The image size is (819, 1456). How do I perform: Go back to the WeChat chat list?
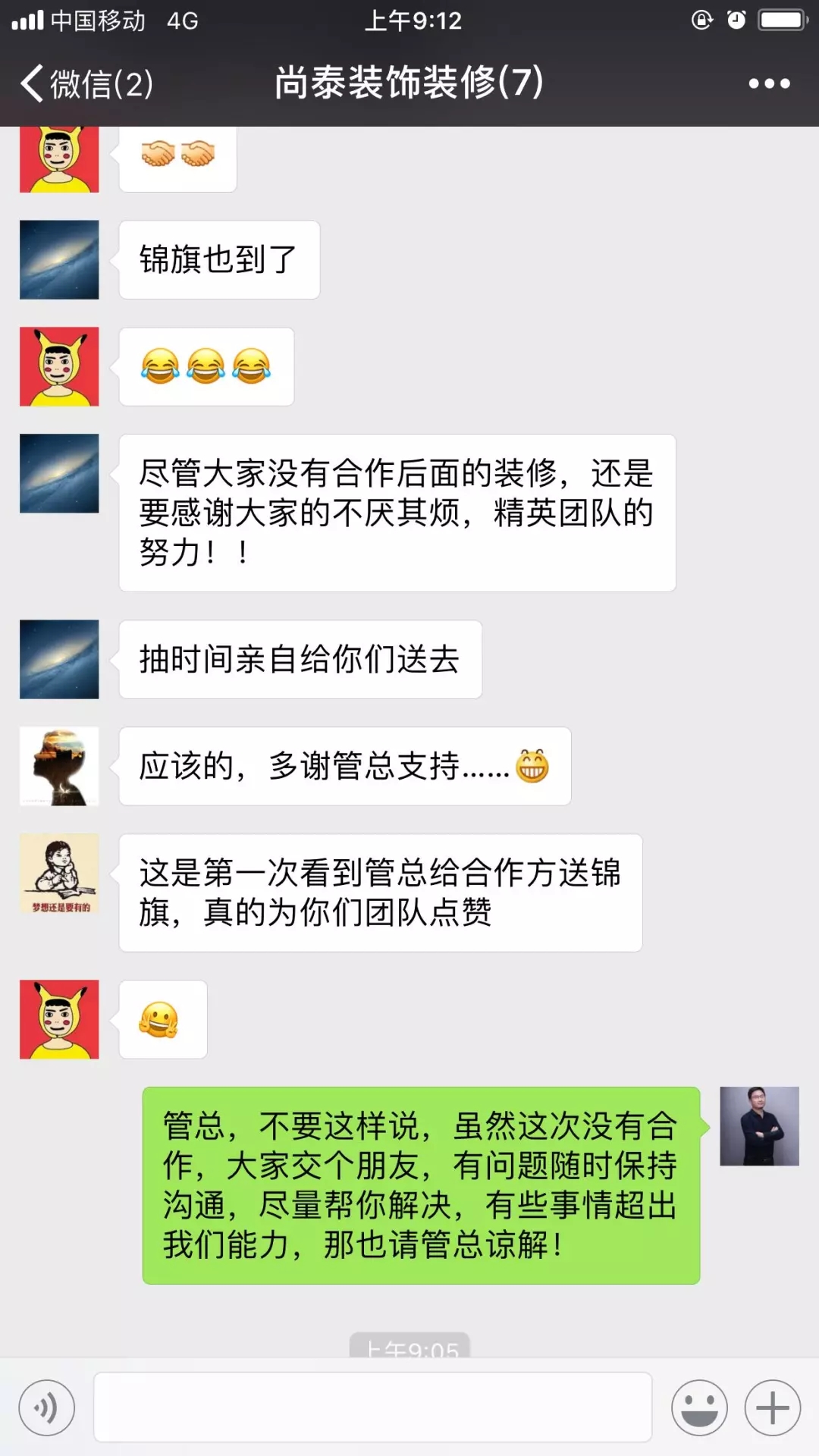click(x=85, y=83)
